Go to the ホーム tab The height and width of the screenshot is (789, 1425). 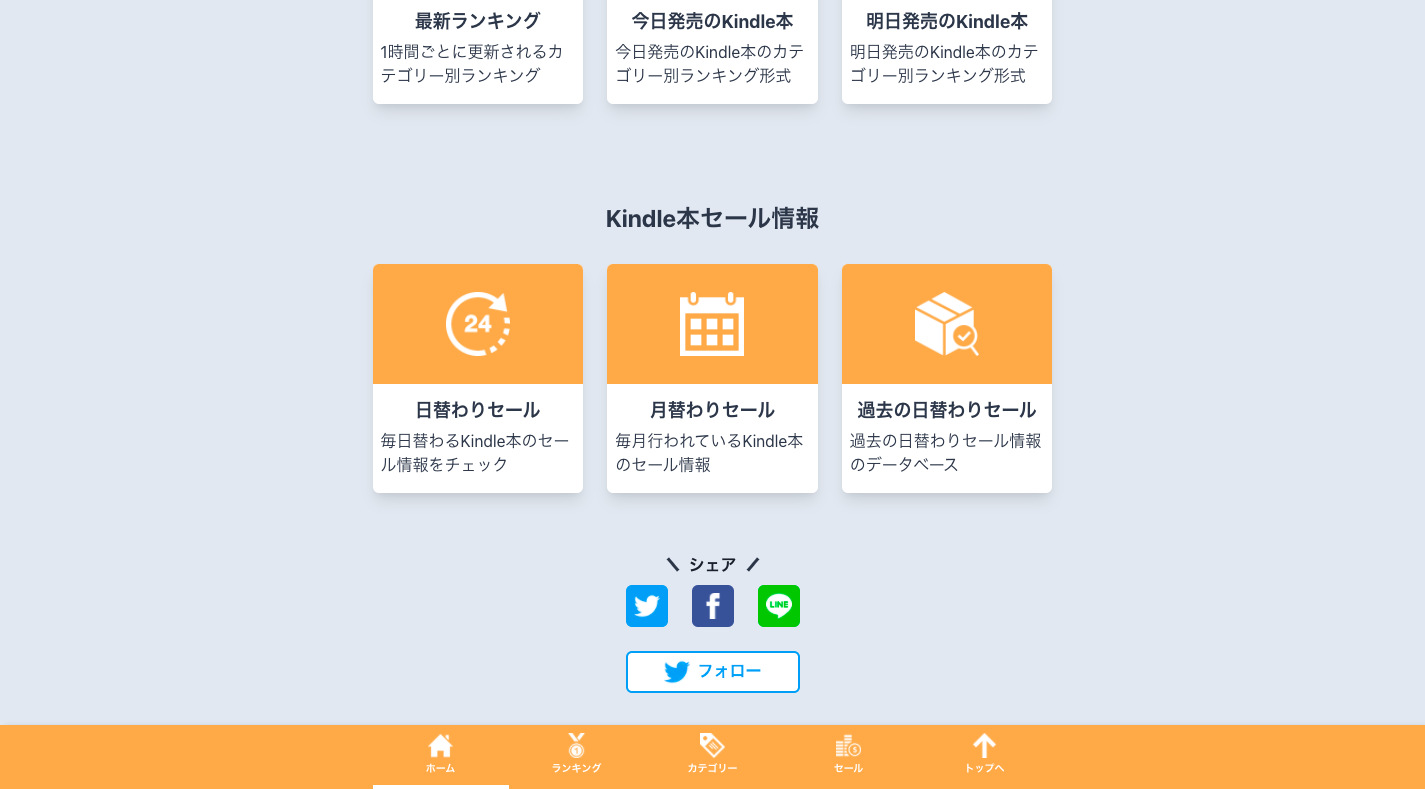point(440,754)
